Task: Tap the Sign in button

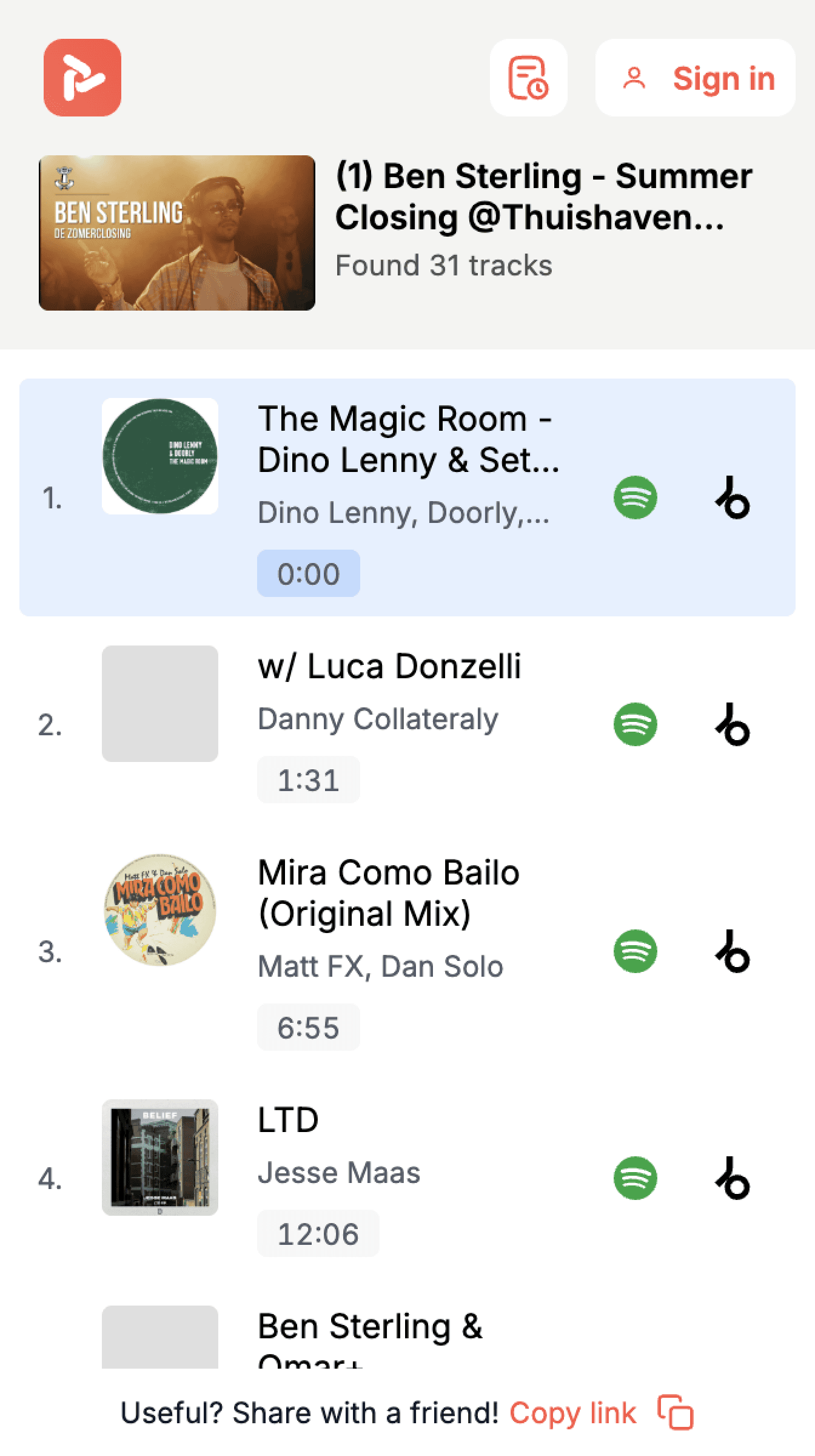Action: [x=695, y=78]
